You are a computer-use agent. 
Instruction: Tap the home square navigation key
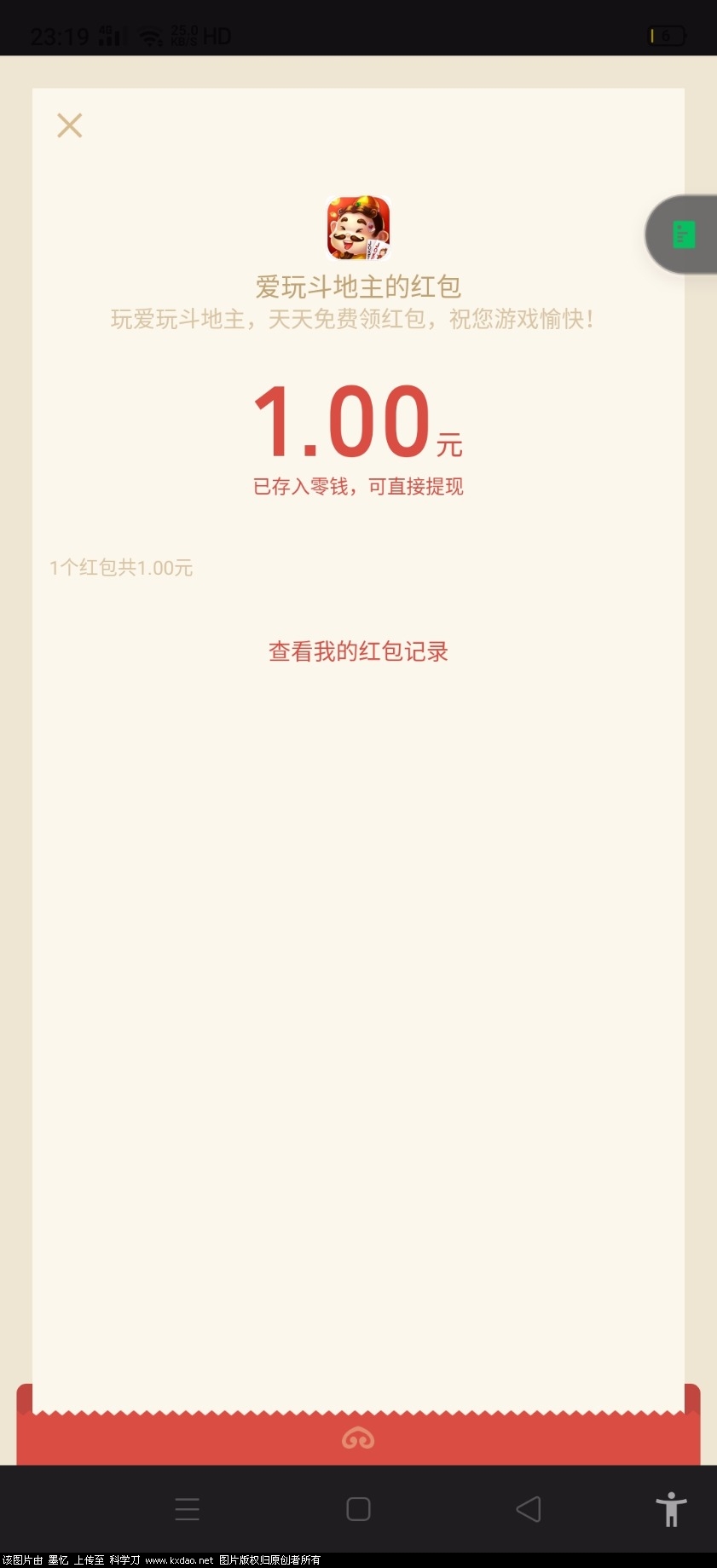(x=358, y=1509)
